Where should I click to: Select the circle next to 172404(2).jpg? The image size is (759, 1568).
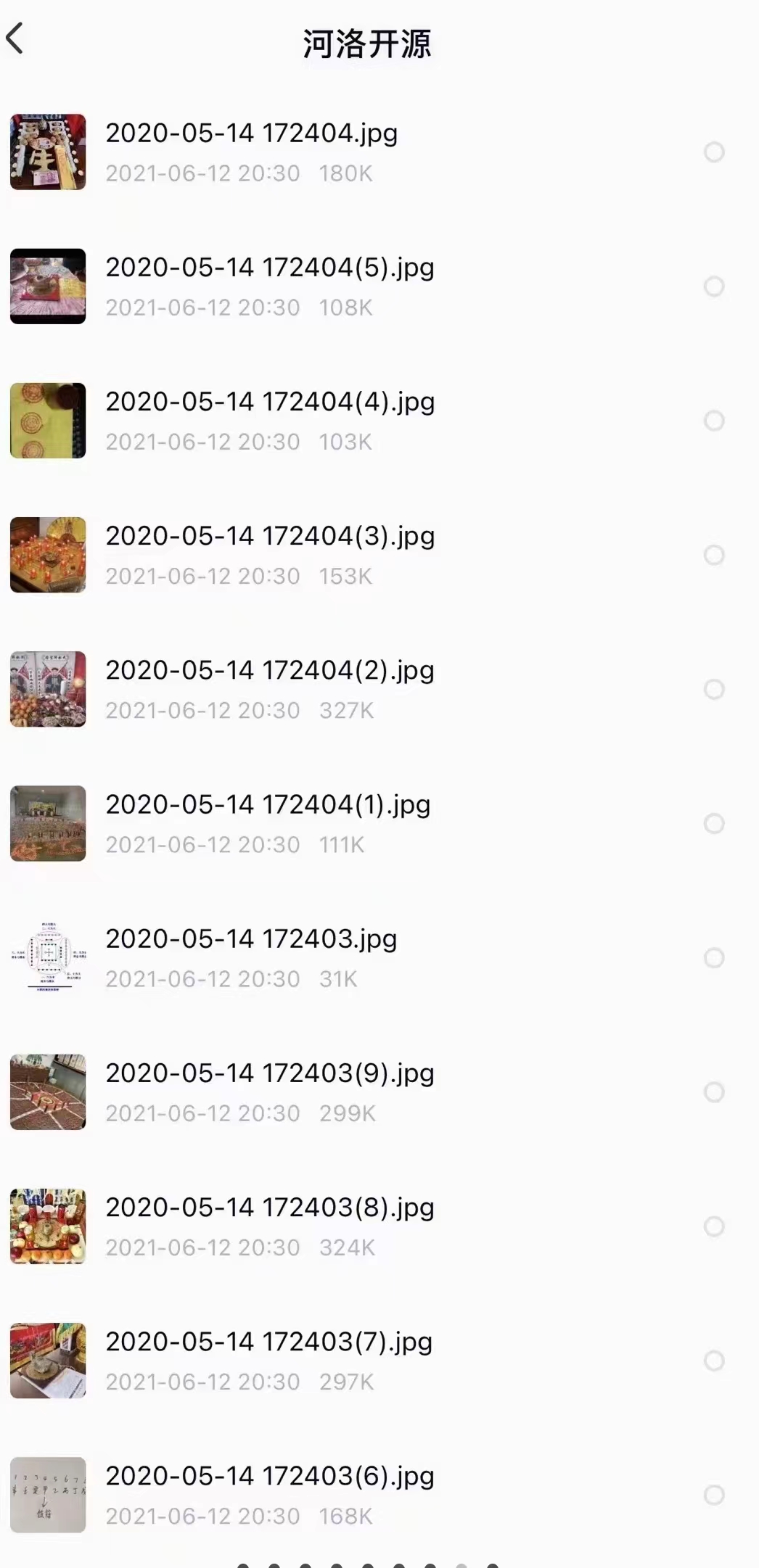[715, 690]
